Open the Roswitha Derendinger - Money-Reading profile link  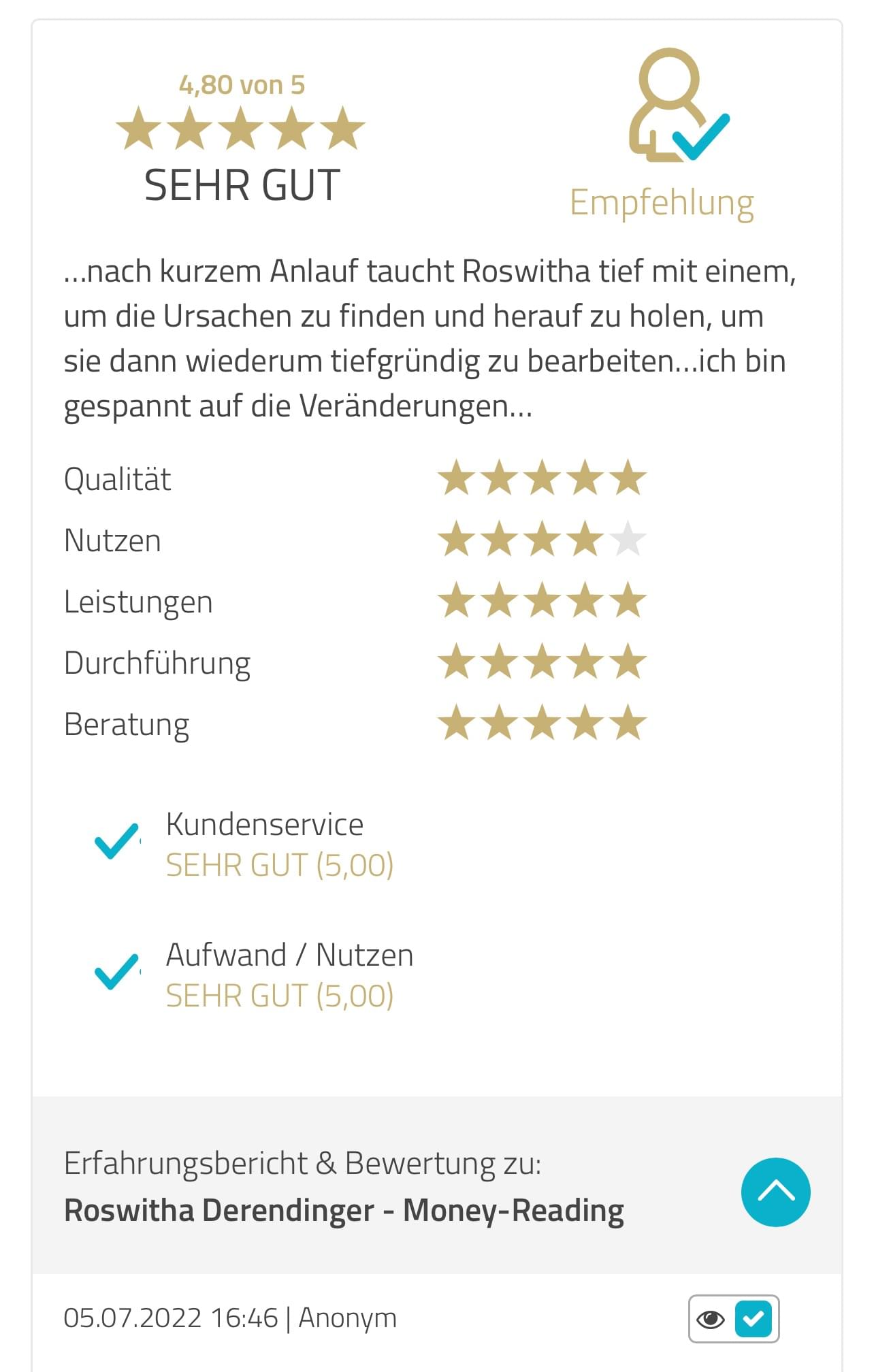344,1211
